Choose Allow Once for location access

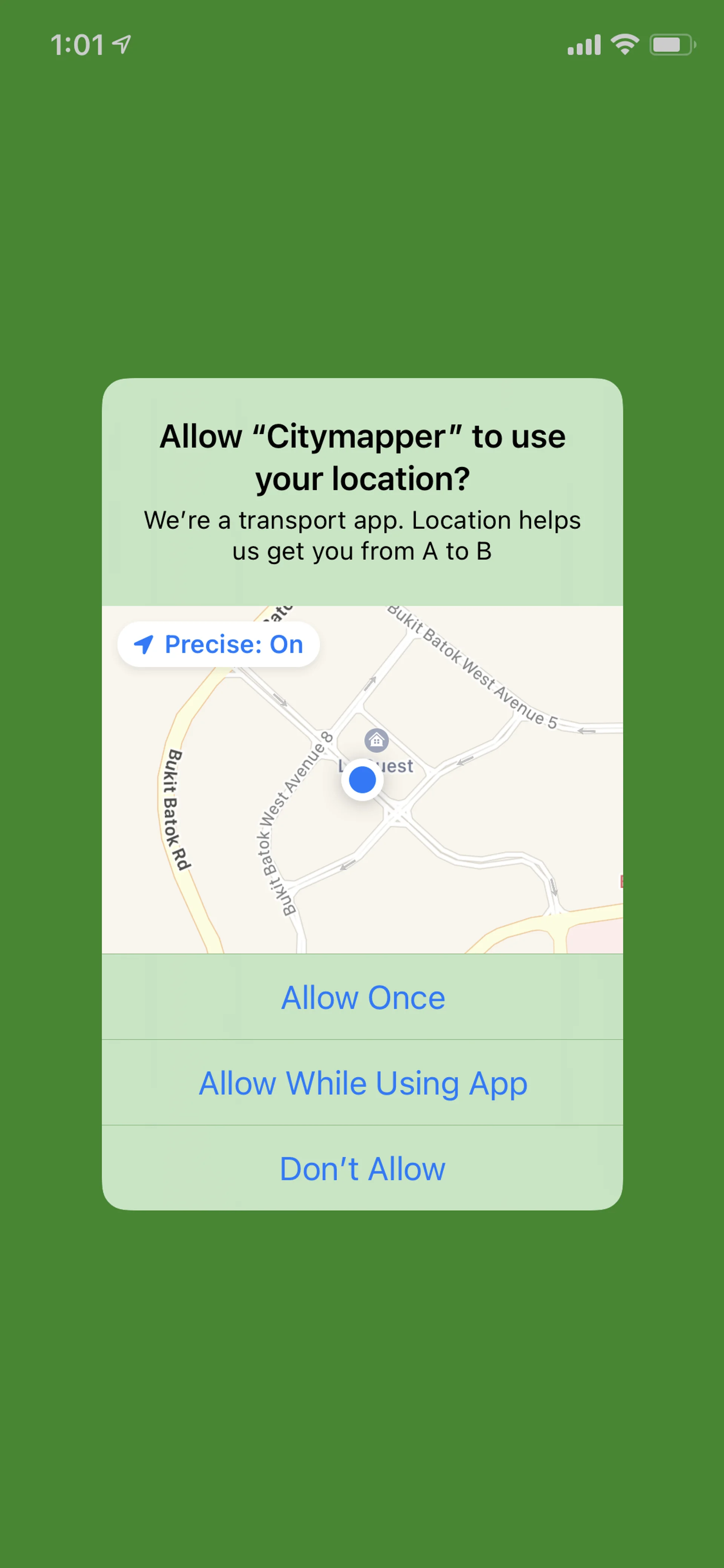(x=363, y=997)
